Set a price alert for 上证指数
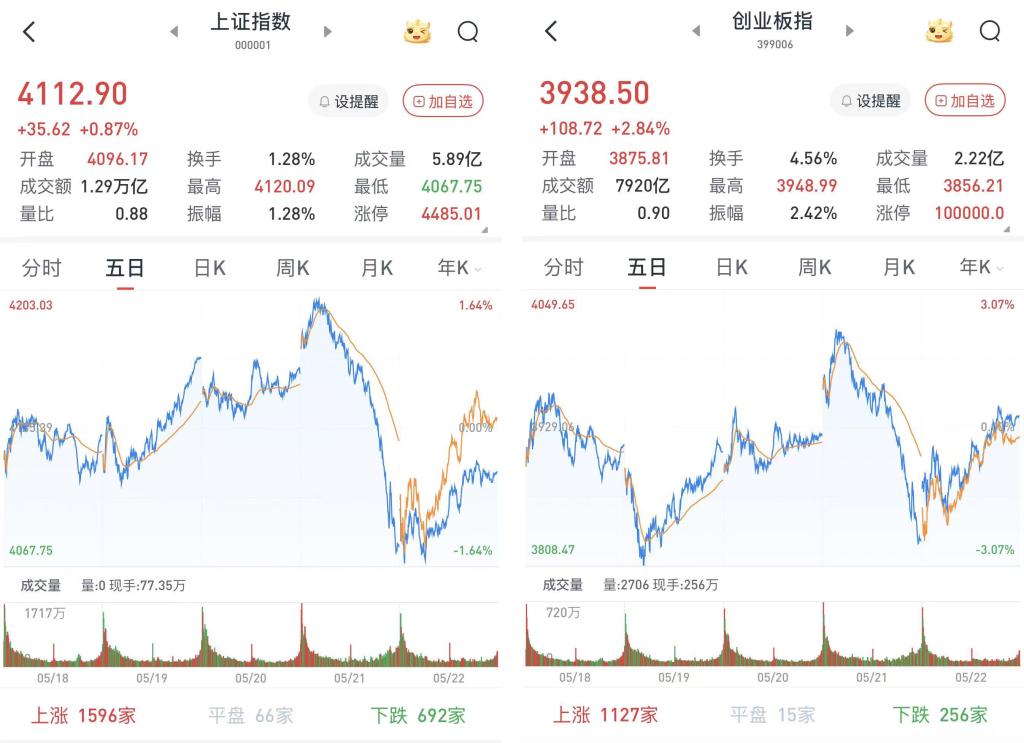The height and width of the screenshot is (743, 1024). pyautogui.click(x=349, y=102)
